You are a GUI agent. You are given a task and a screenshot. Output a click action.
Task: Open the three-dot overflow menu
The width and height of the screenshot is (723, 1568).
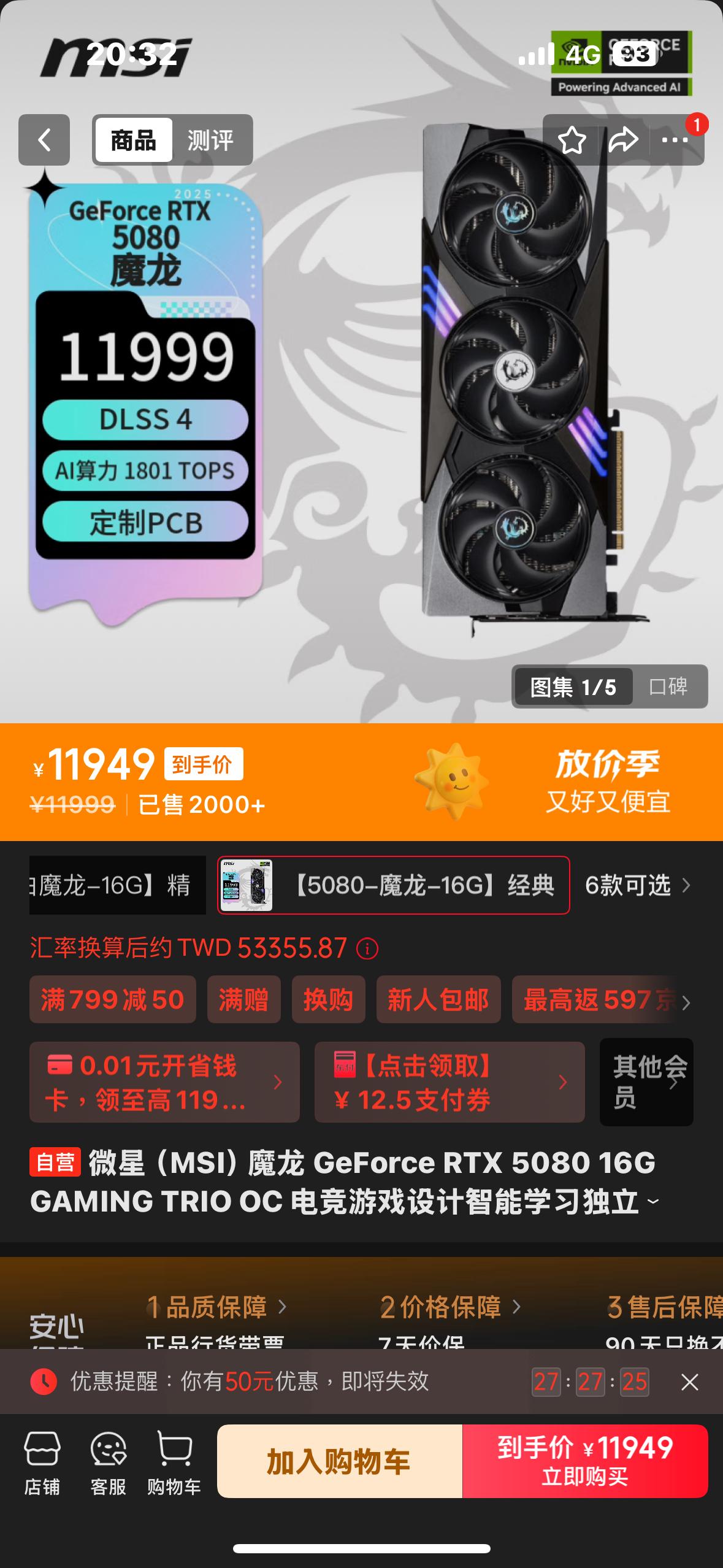click(x=675, y=140)
